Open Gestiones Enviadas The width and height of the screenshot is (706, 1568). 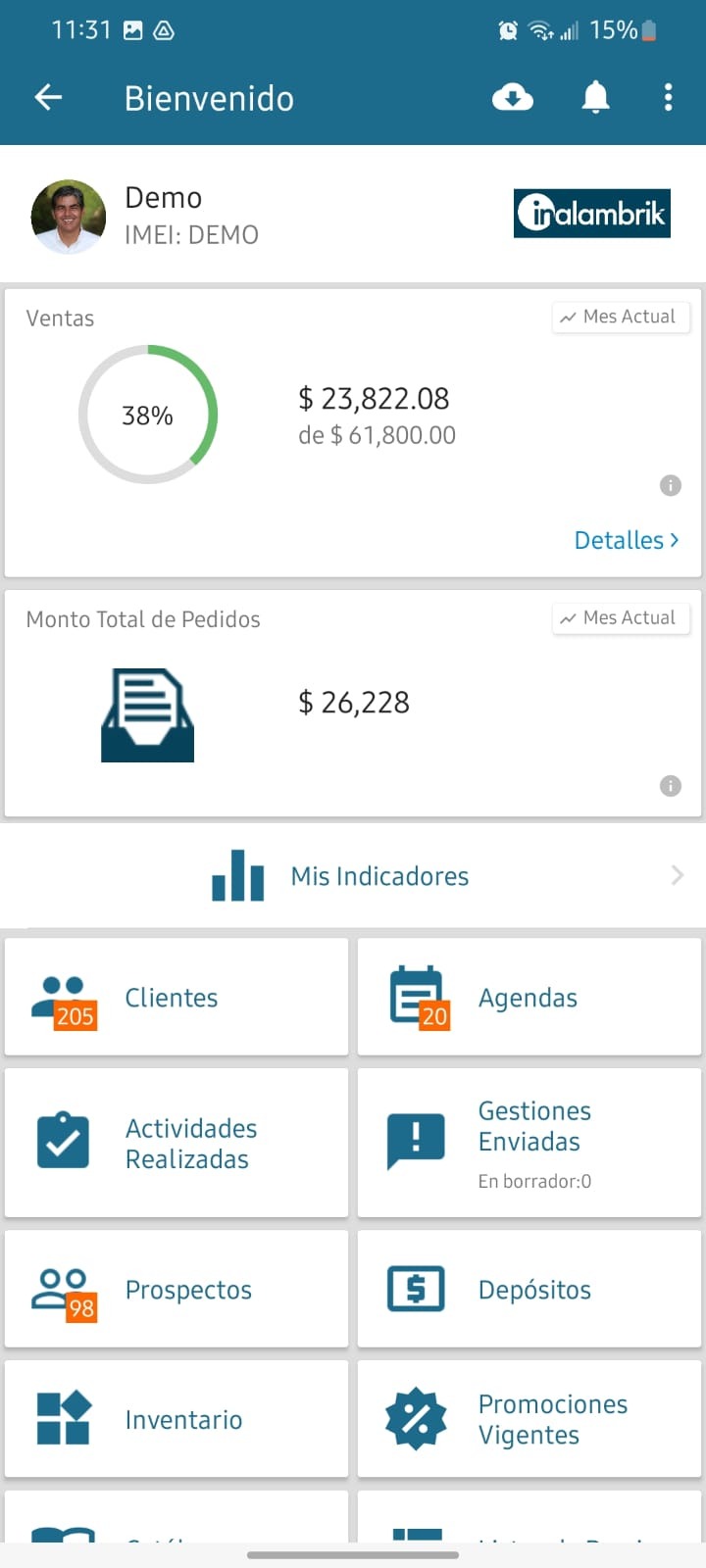[x=529, y=1143]
